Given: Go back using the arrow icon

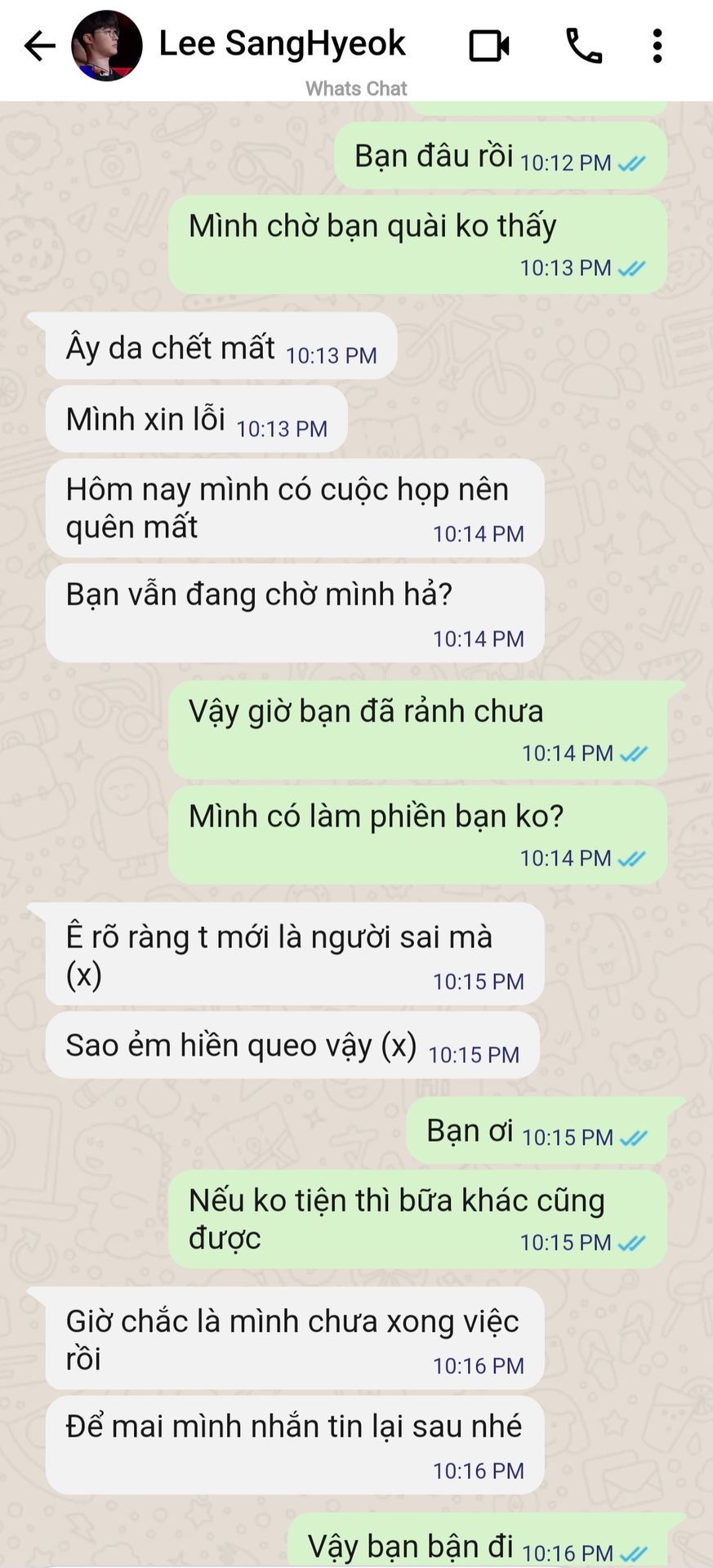Looking at the screenshot, I should tap(38, 46).
